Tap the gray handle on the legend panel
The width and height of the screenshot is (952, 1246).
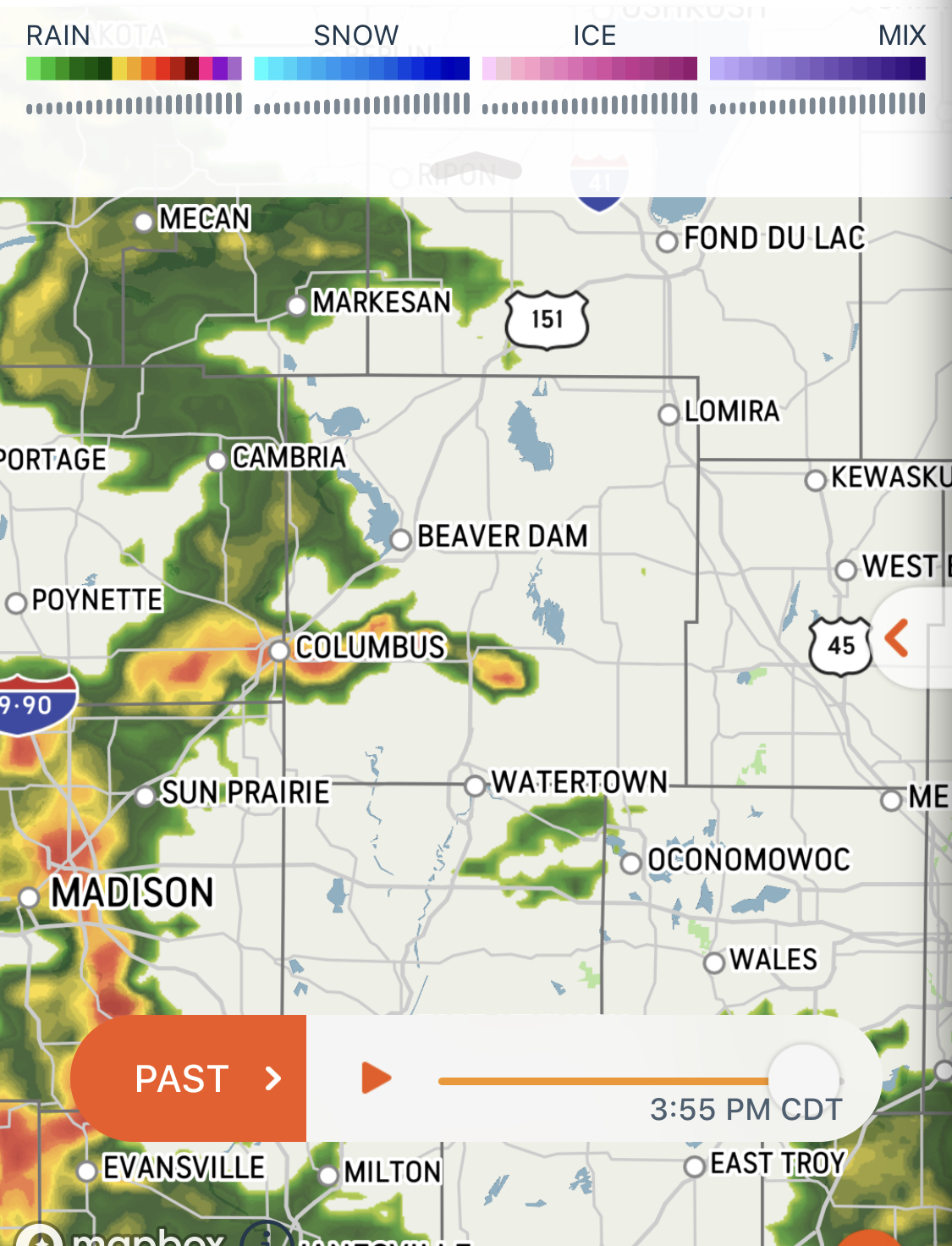476,167
